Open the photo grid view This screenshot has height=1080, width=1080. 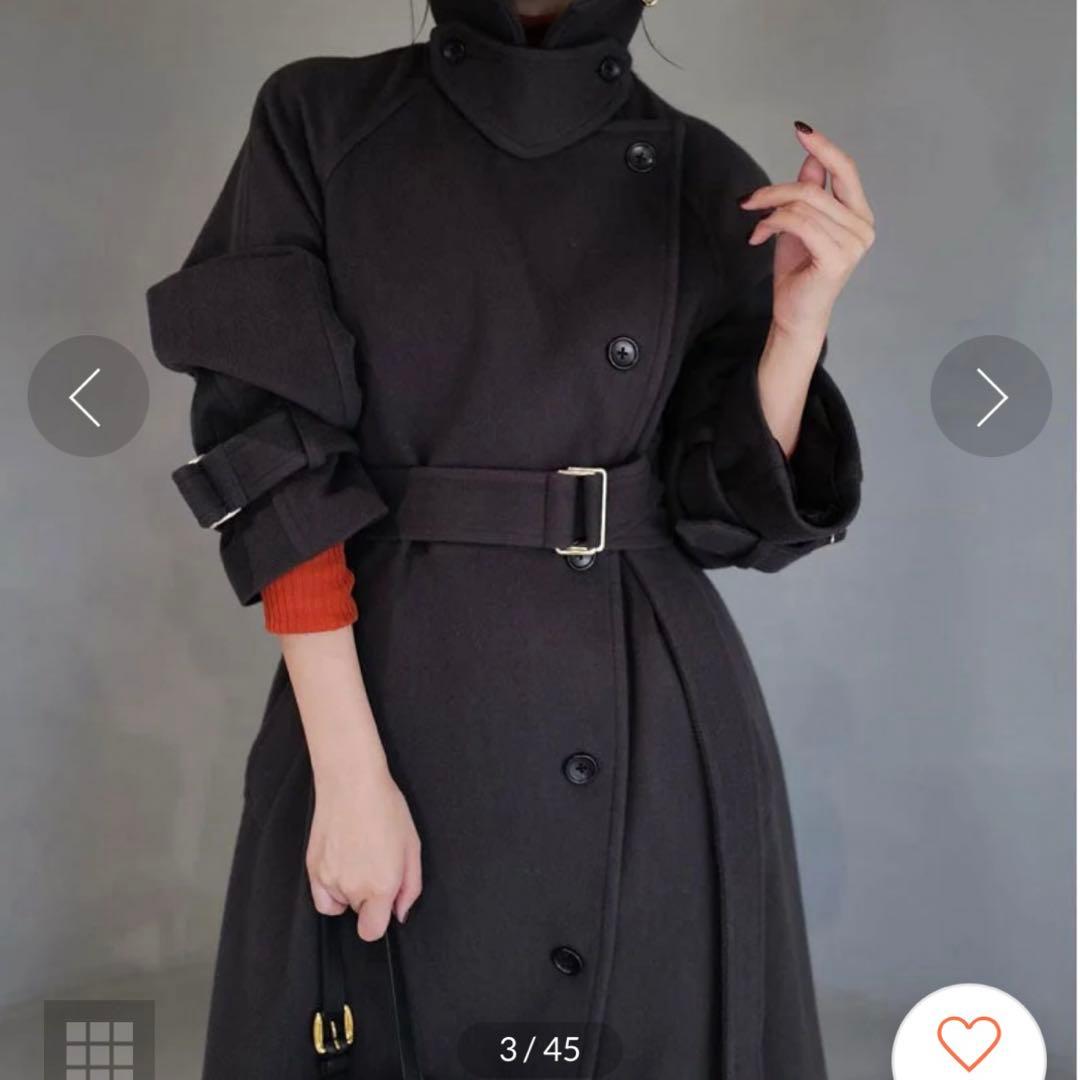pyautogui.click(x=99, y=1044)
